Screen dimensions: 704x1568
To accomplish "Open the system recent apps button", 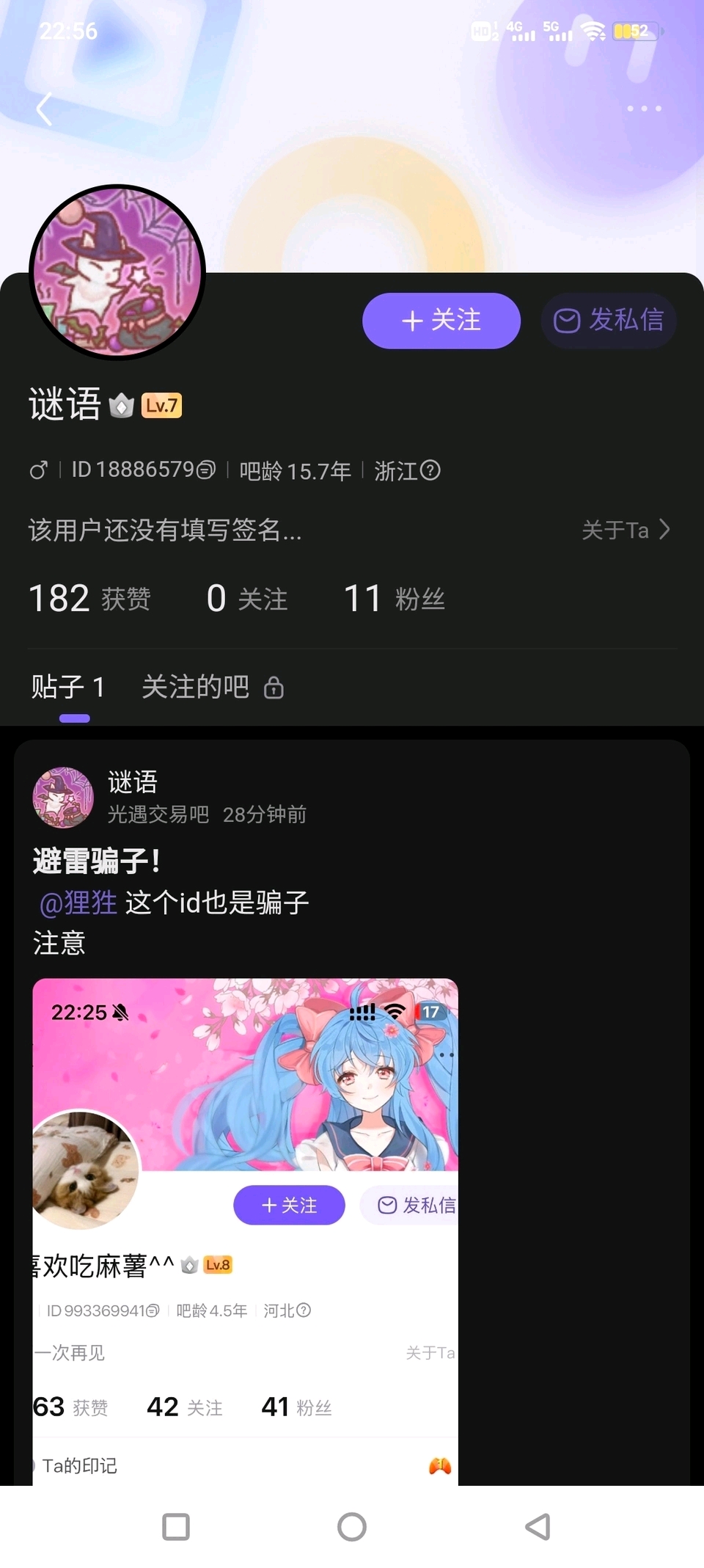I will pos(176,1527).
